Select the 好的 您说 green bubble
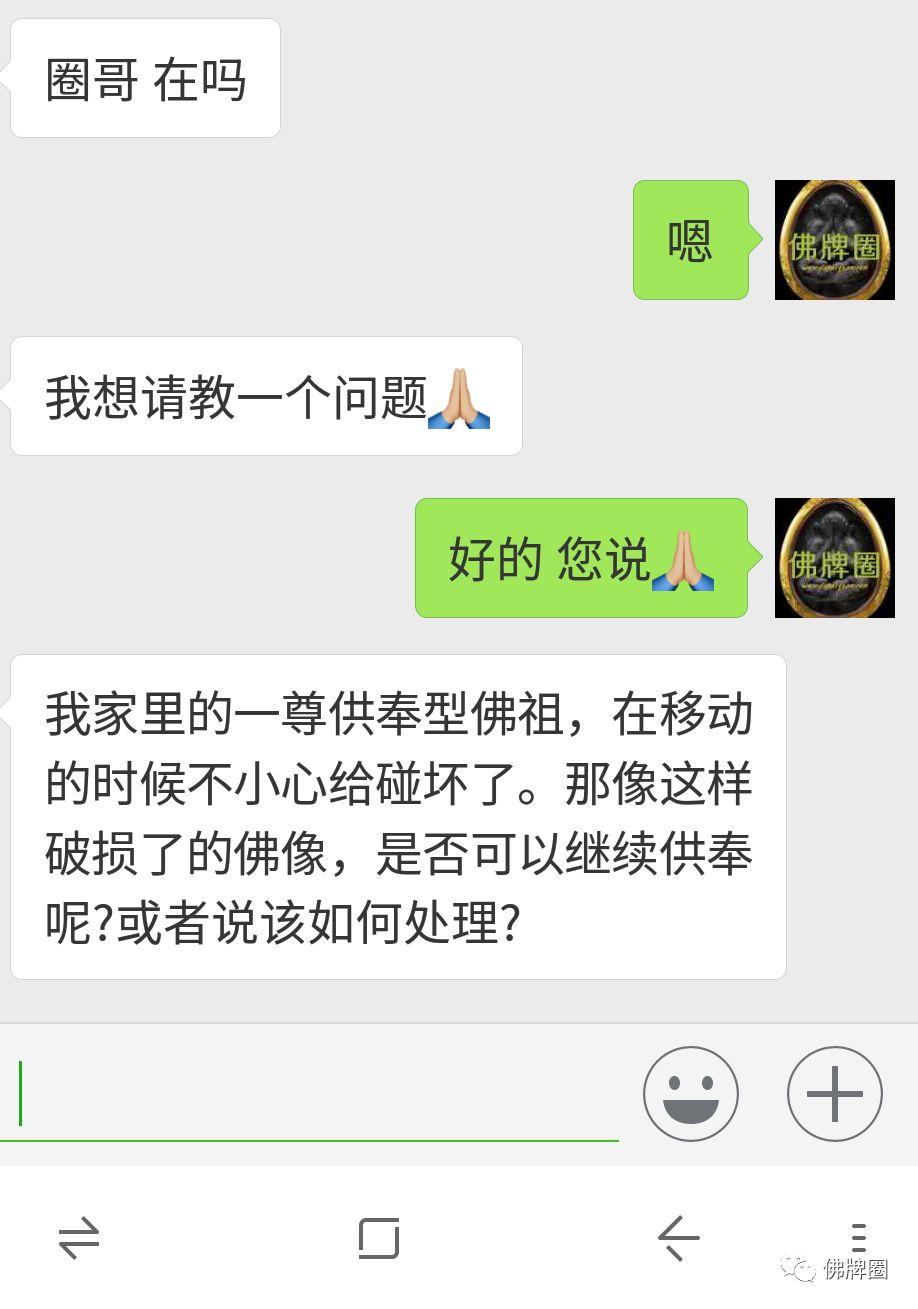918x1309 pixels. tap(580, 557)
